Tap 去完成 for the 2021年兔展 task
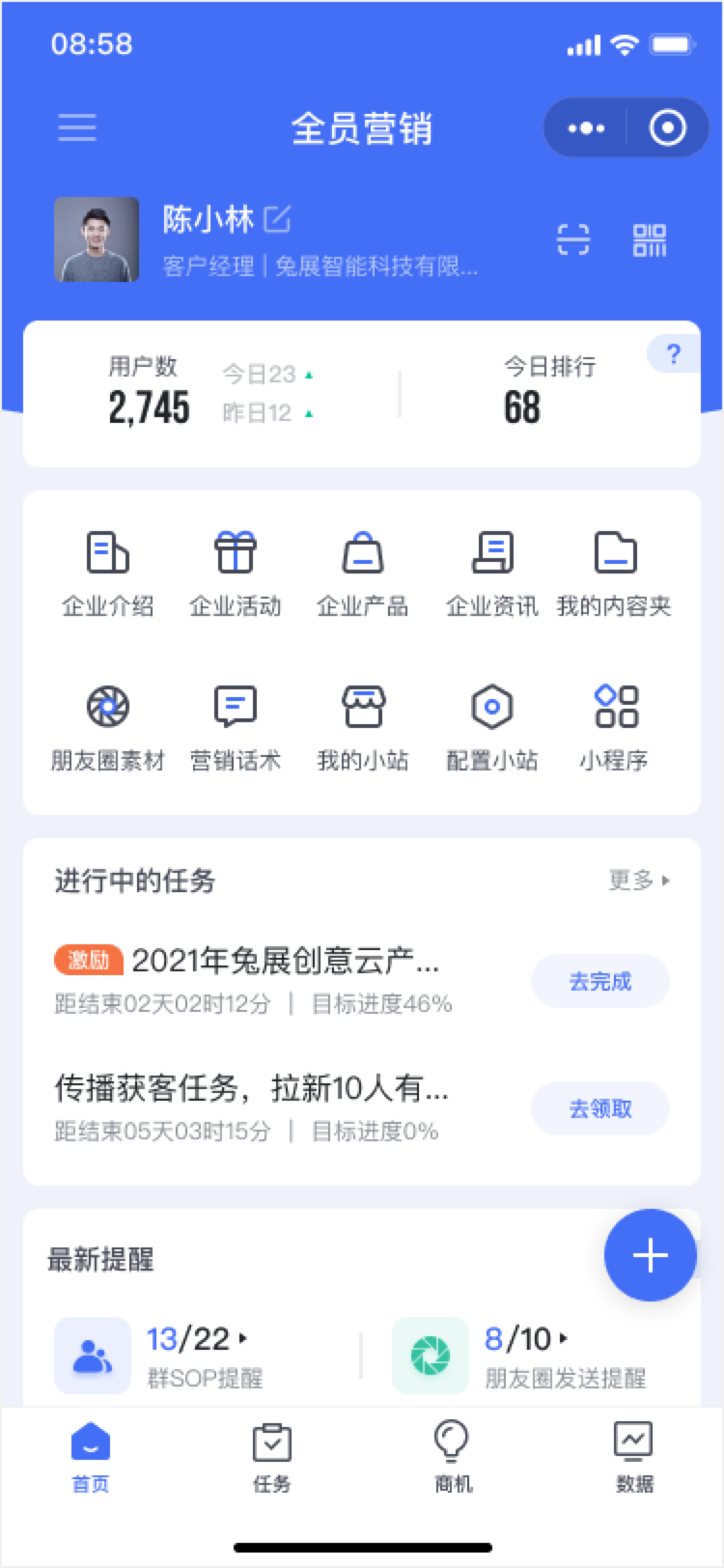 tap(600, 981)
